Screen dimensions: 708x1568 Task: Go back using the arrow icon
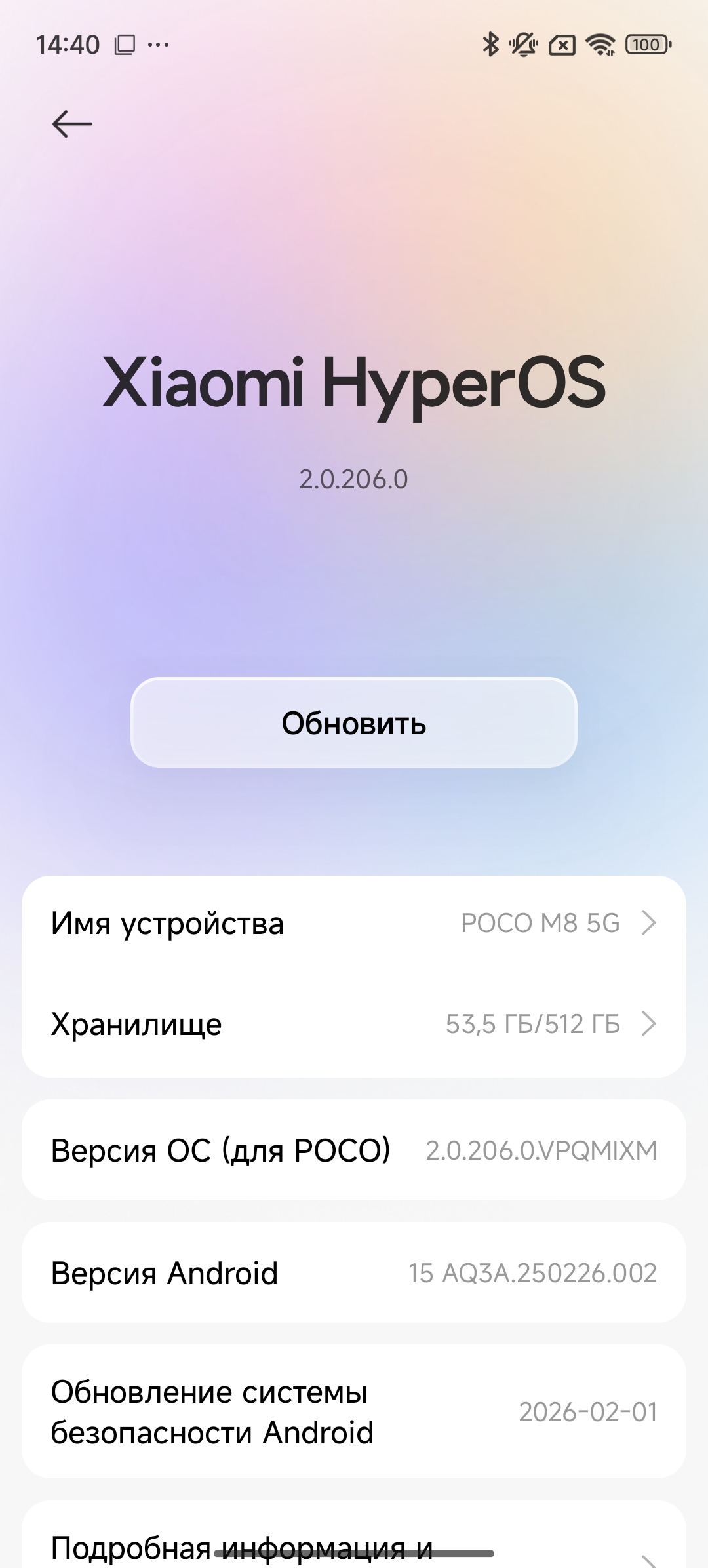pyautogui.click(x=72, y=124)
